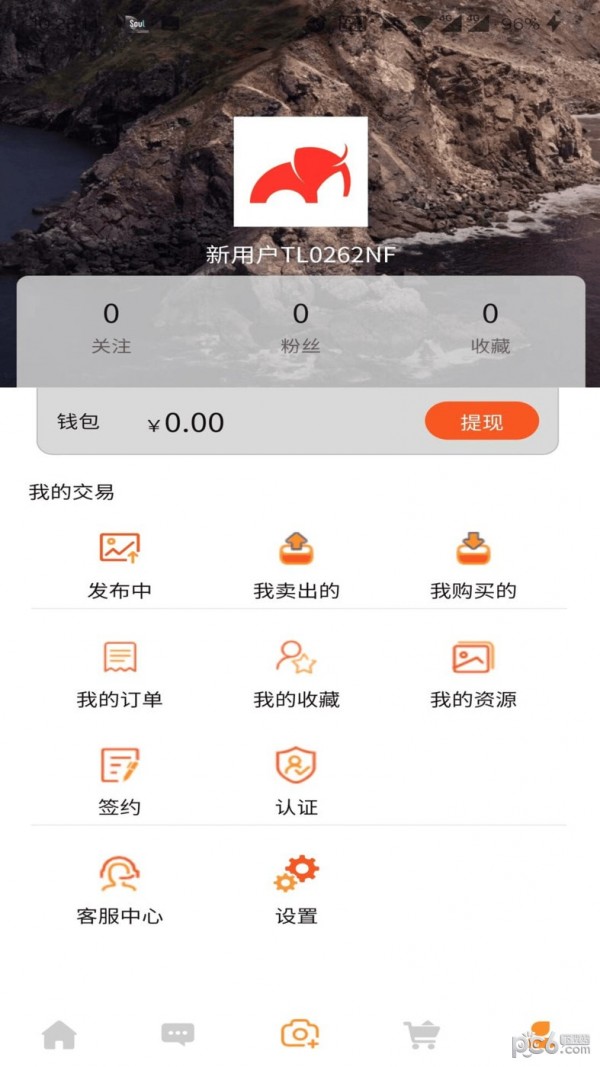The height and width of the screenshot is (1067, 600).
Task: Tap the 提现 withdraw button
Action: [x=481, y=421]
